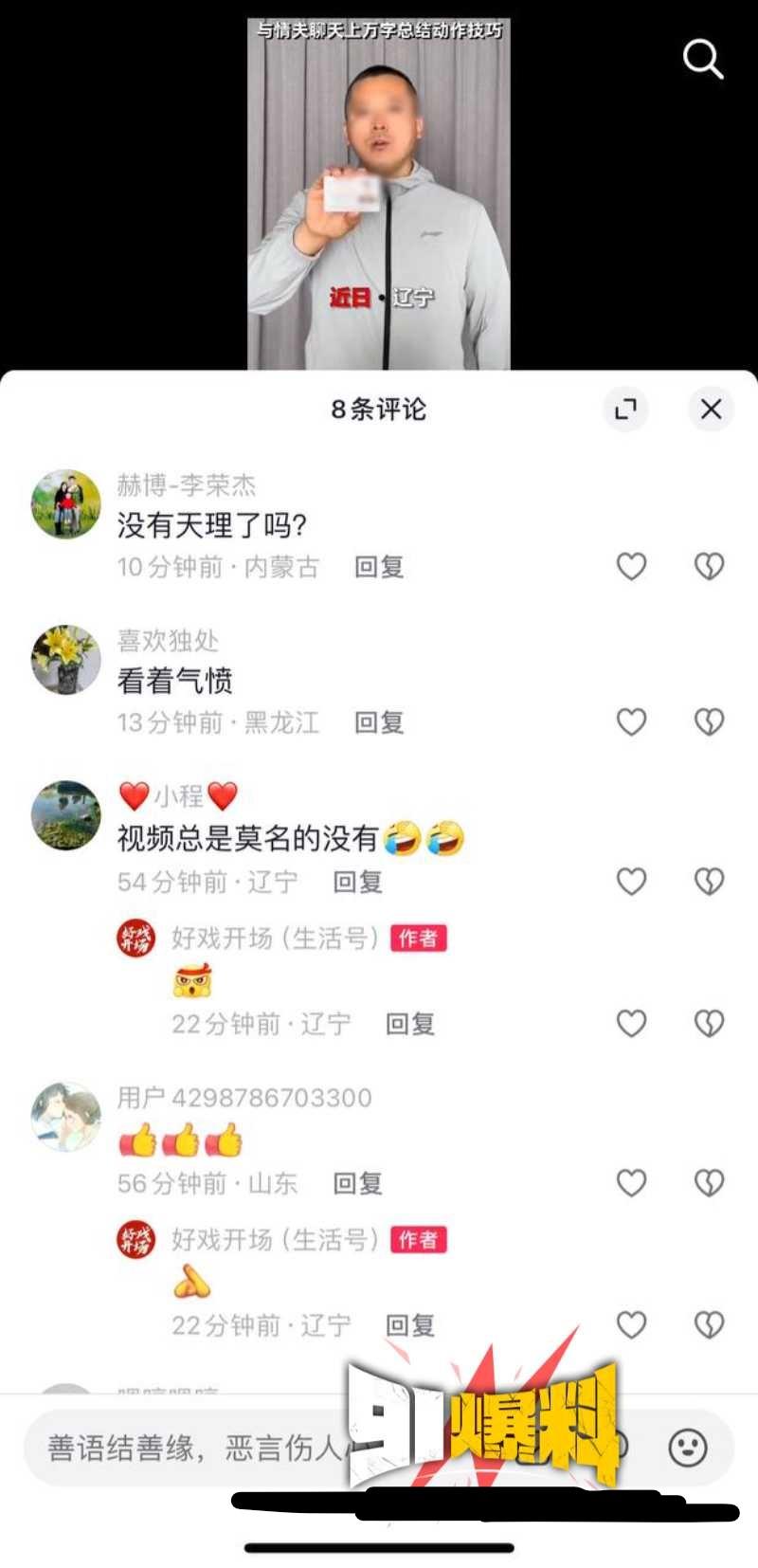Screen dimensions: 758x1568
Task: Reply to the comment 没有天理了吗?
Action: point(379,567)
